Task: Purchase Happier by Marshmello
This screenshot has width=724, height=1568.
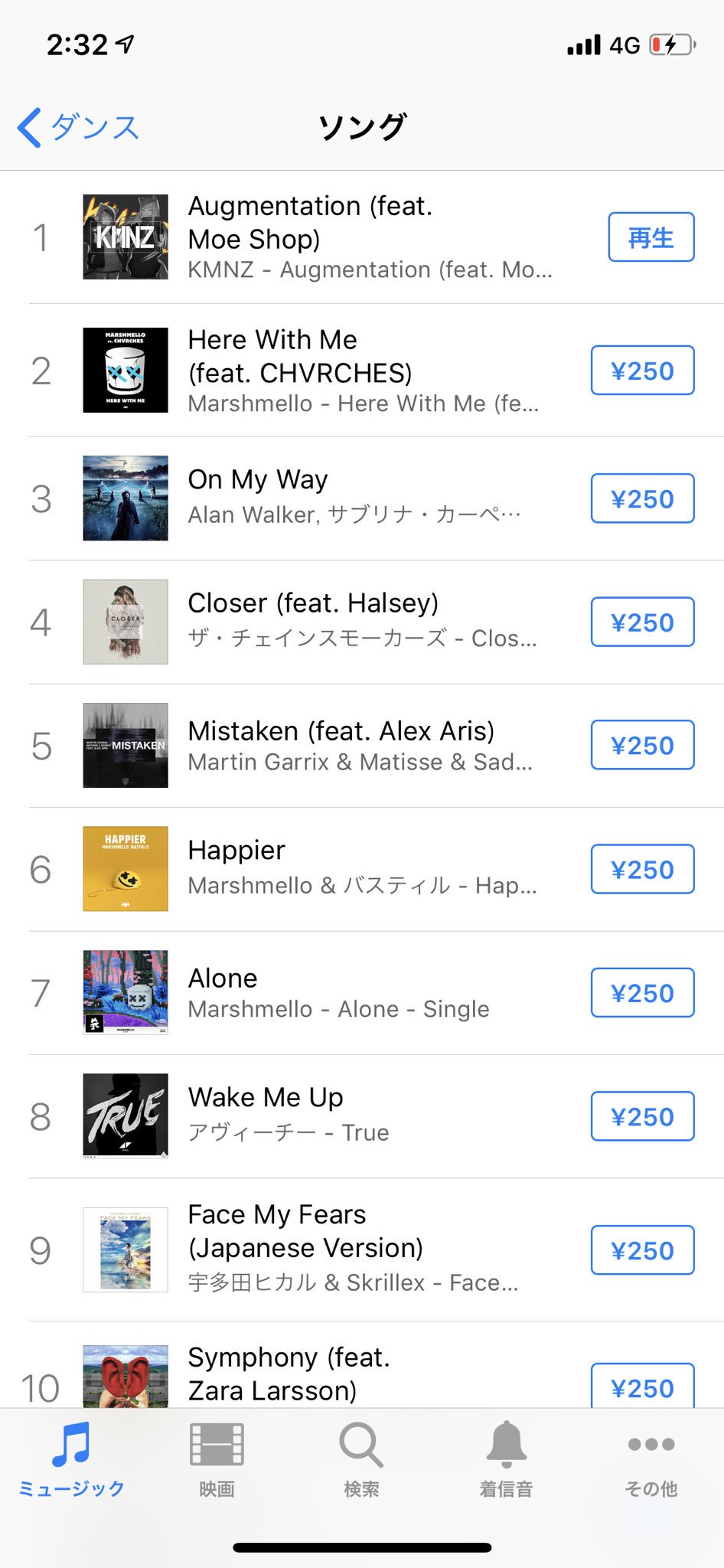Action: click(642, 870)
